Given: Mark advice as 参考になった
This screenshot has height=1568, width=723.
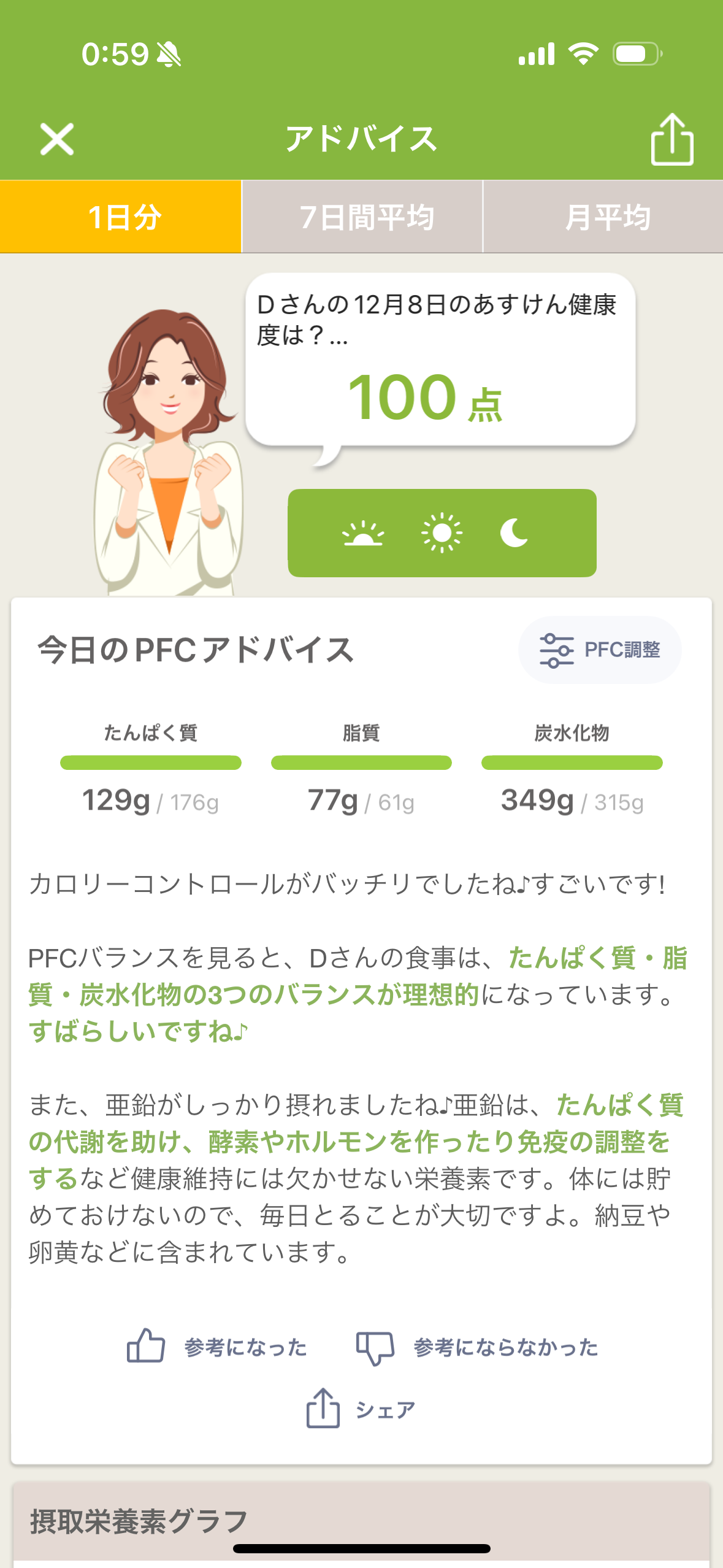Looking at the screenshot, I should (216, 1347).
